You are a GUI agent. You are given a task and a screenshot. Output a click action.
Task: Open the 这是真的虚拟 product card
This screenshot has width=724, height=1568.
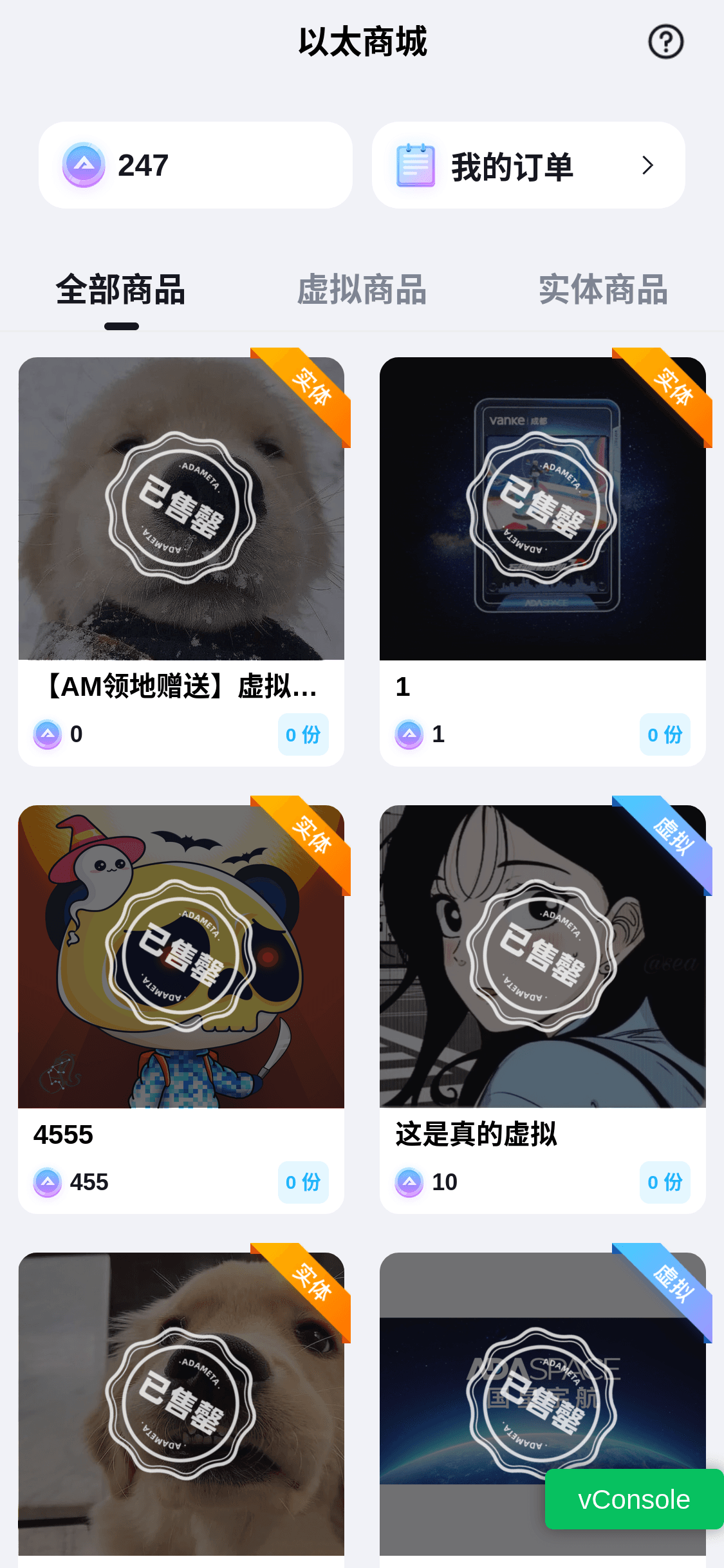click(543, 1007)
